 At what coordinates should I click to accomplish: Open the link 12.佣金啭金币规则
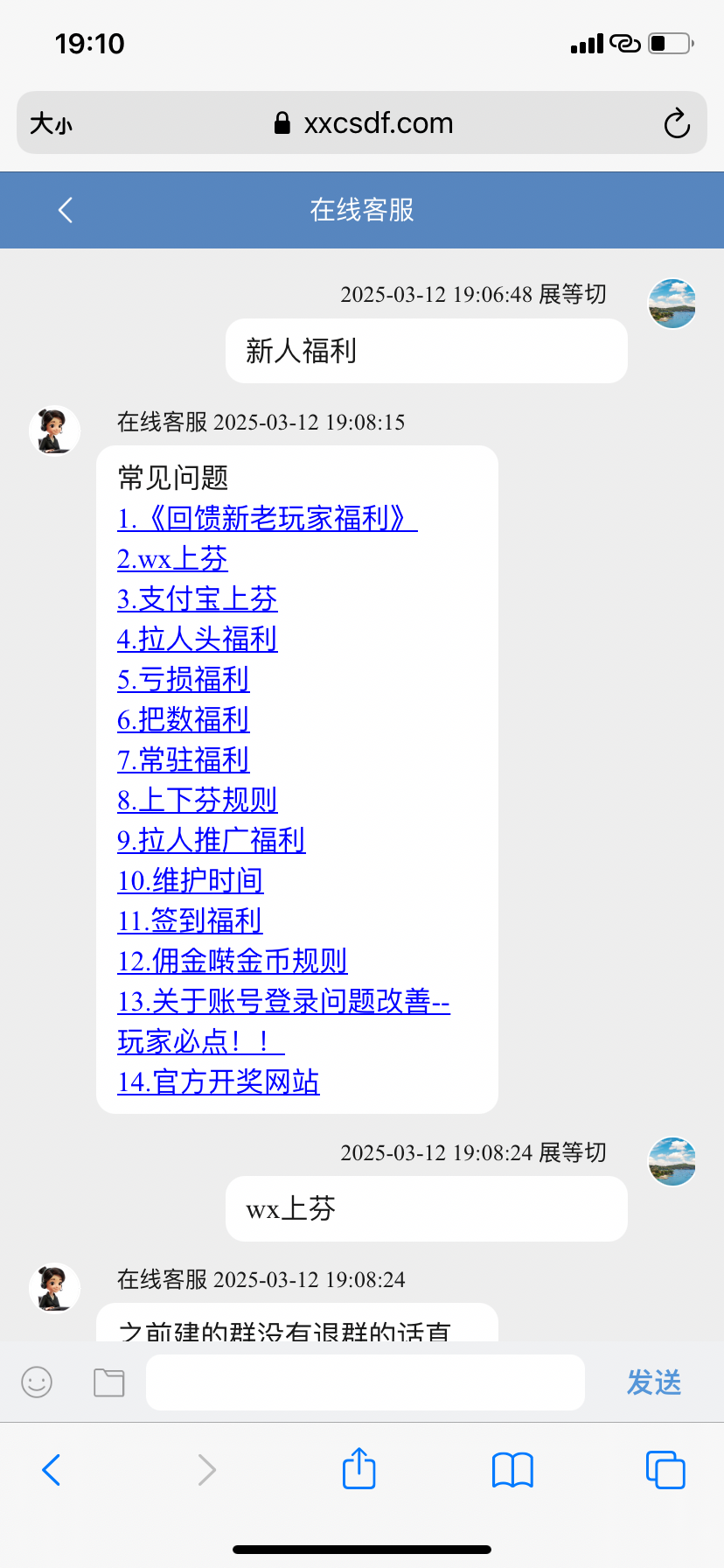[232, 962]
